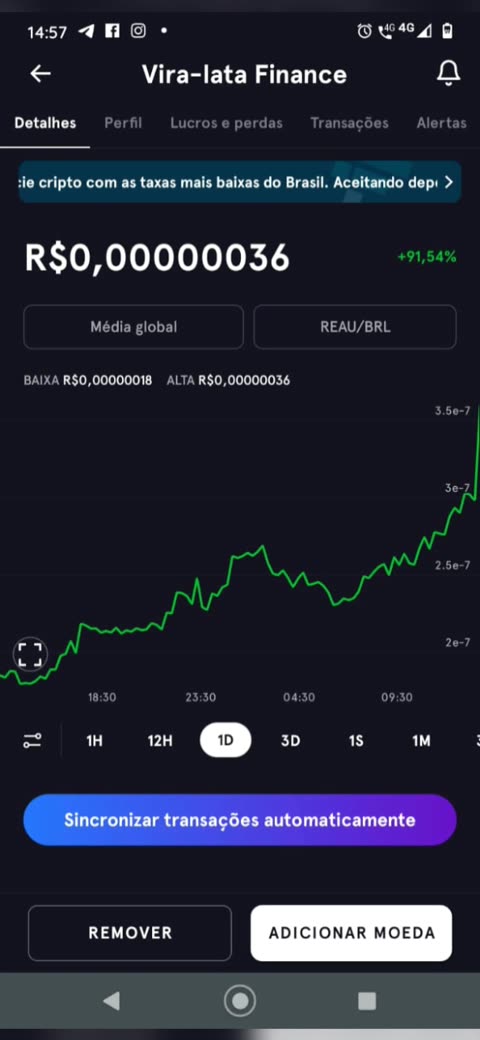
Task: Switch to the Transações tab
Action: coord(349,123)
